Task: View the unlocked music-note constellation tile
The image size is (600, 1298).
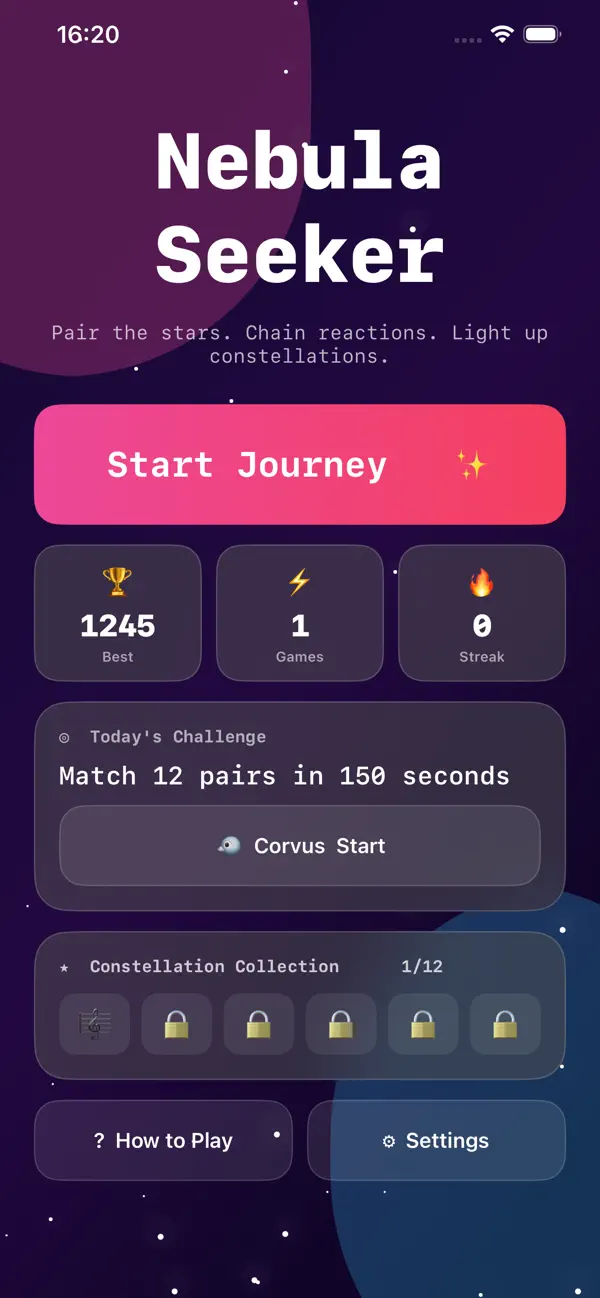Action: pyautogui.click(x=95, y=1024)
